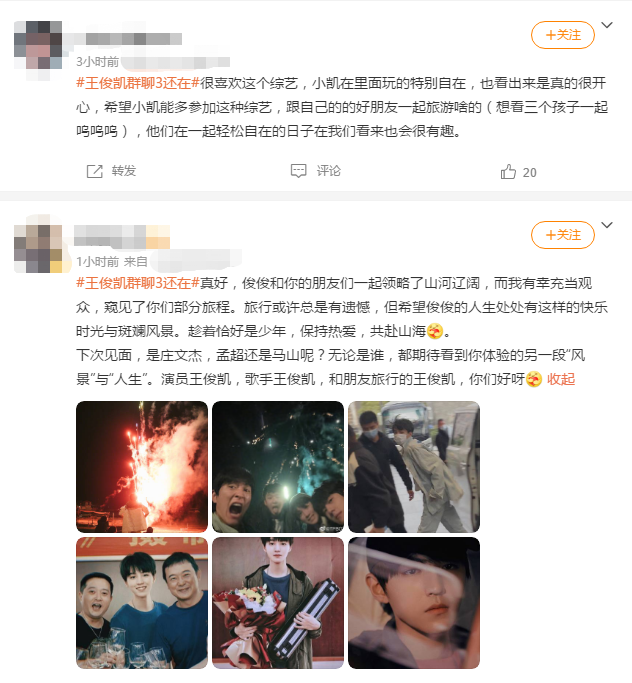Follow the first post's author
The height and width of the screenshot is (683, 632).
[x=562, y=35]
